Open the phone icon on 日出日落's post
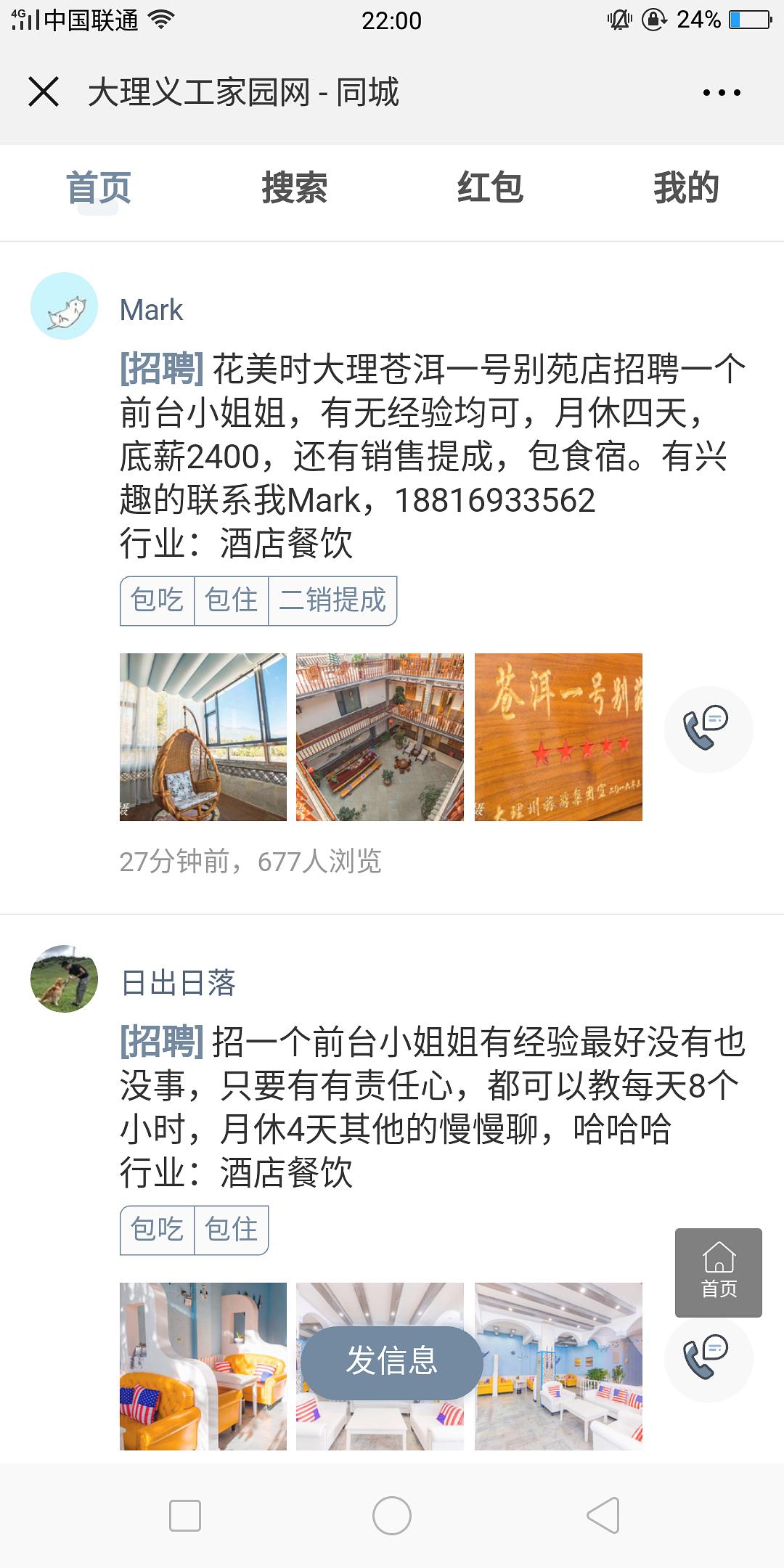Image resolution: width=784 pixels, height=1568 pixels. [x=699, y=1361]
